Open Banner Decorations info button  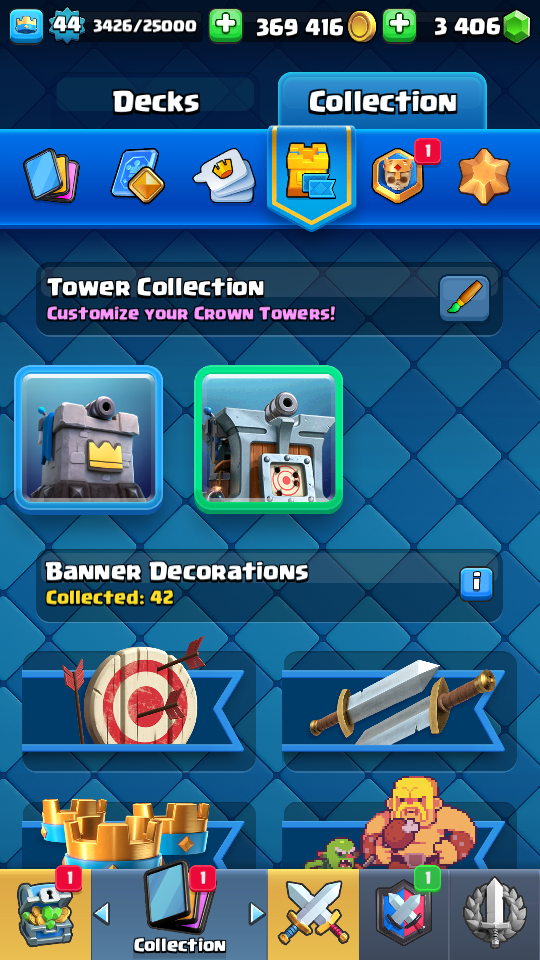(x=476, y=584)
